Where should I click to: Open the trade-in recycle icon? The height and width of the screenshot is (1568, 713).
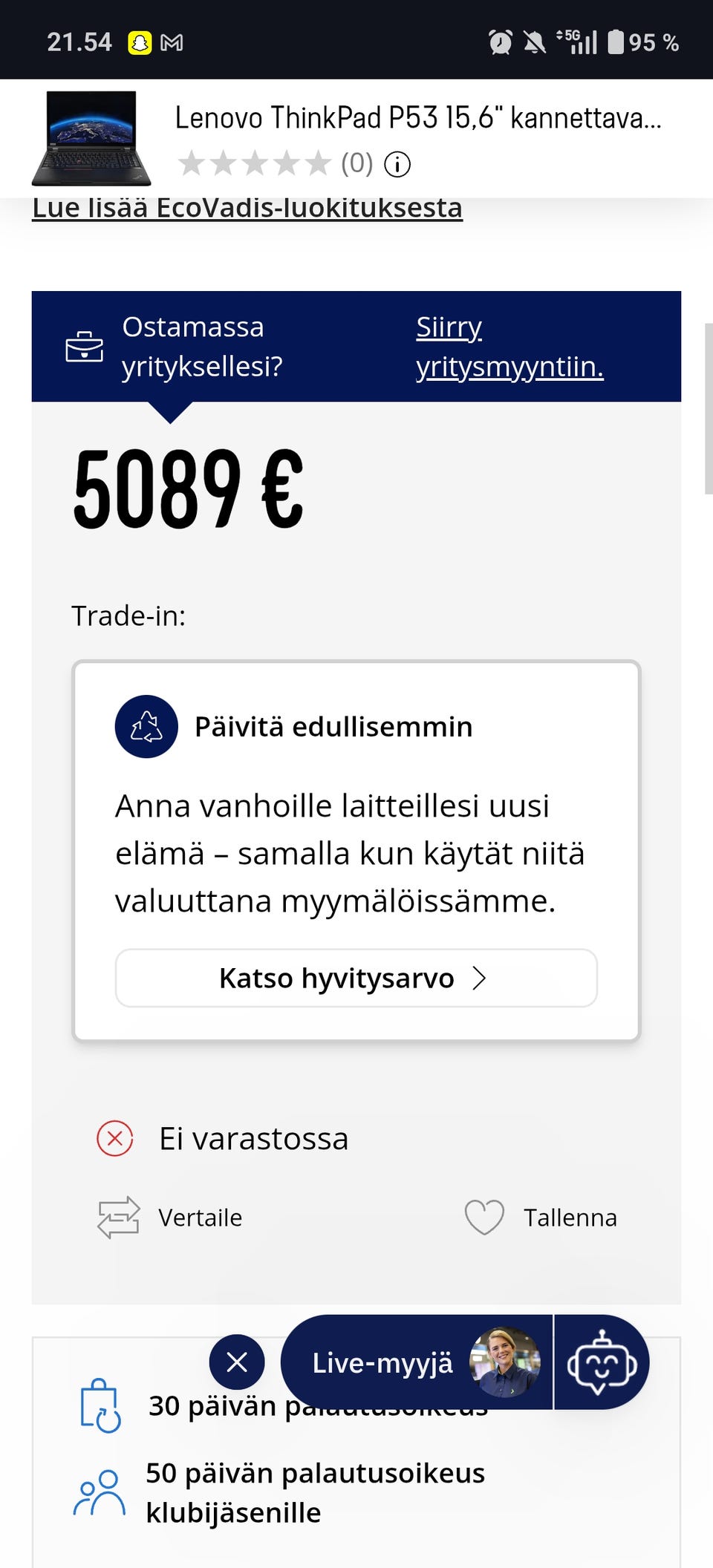tap(146, 726)
